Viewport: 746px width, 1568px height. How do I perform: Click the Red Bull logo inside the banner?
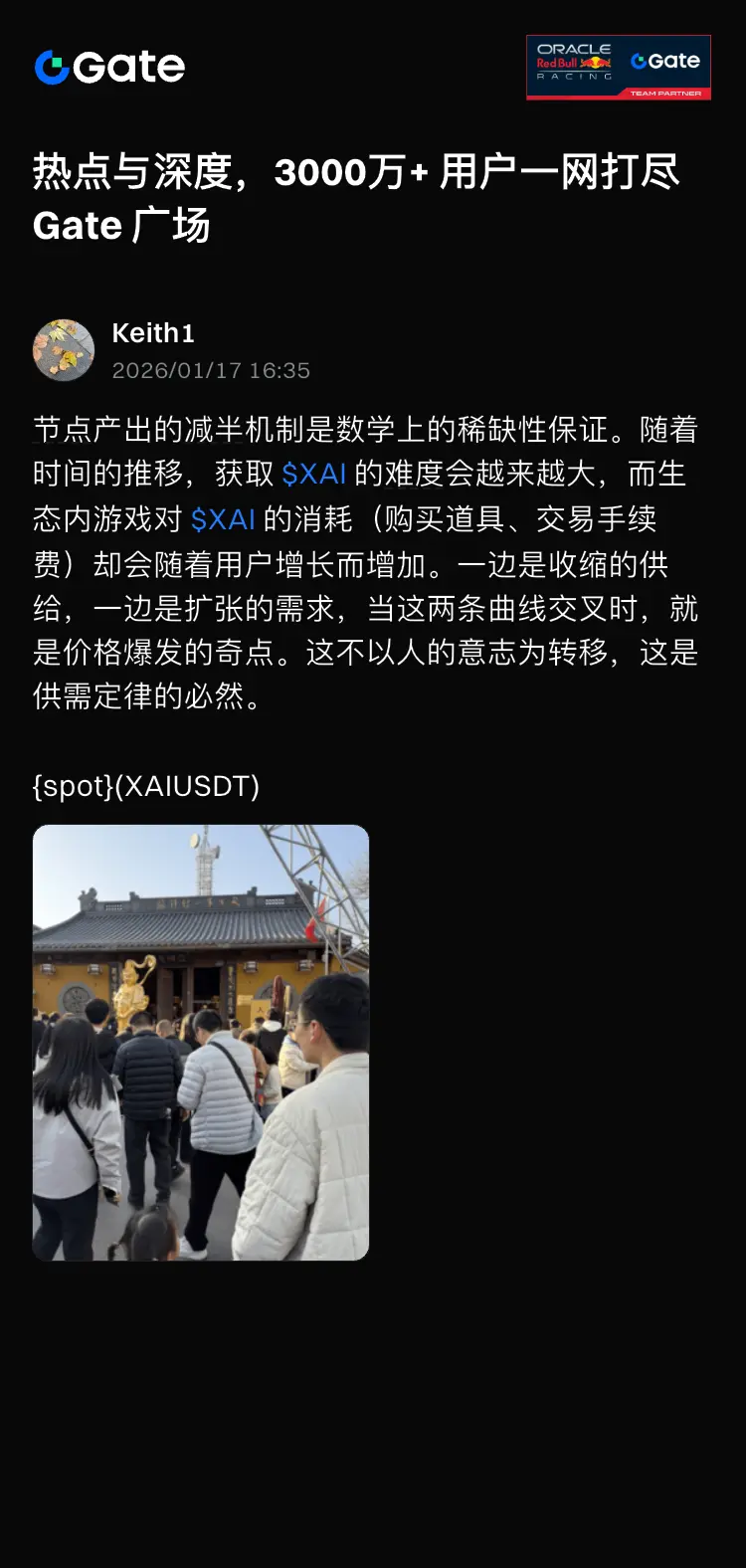pyautogui.click(x=573, y=63)
